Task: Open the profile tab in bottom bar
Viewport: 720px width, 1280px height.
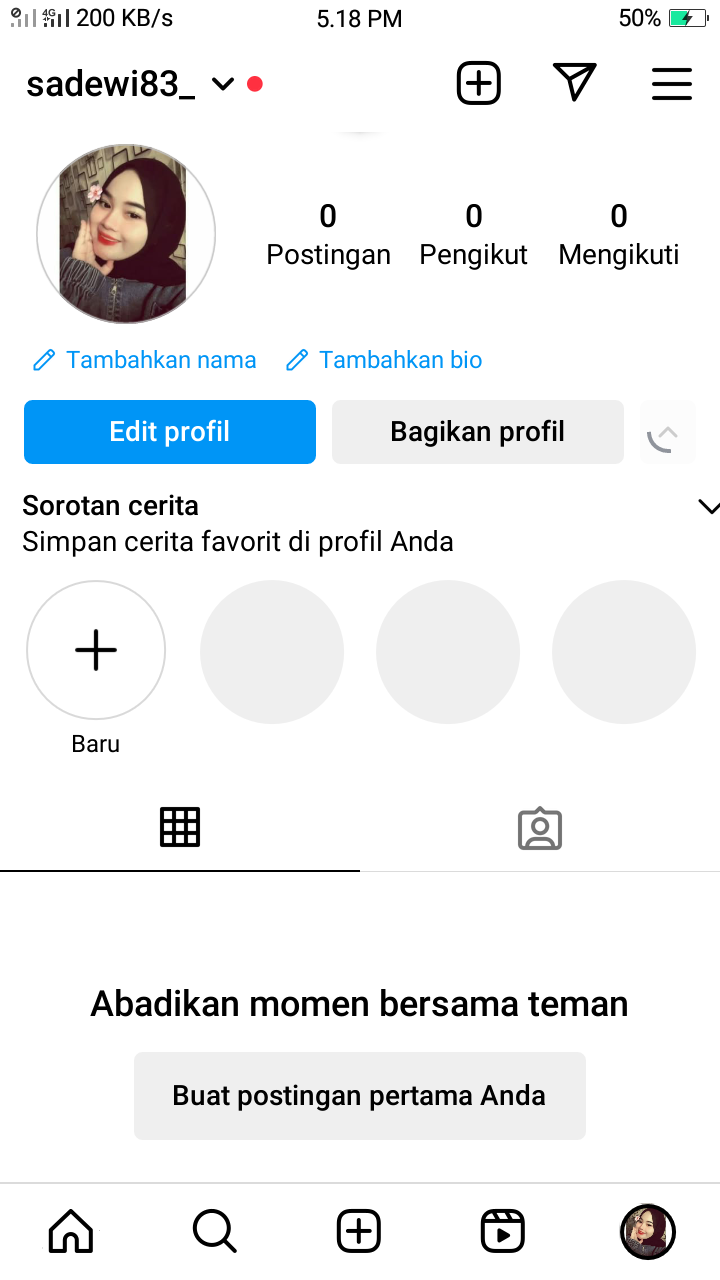Action: click(x=648, y=1231)
